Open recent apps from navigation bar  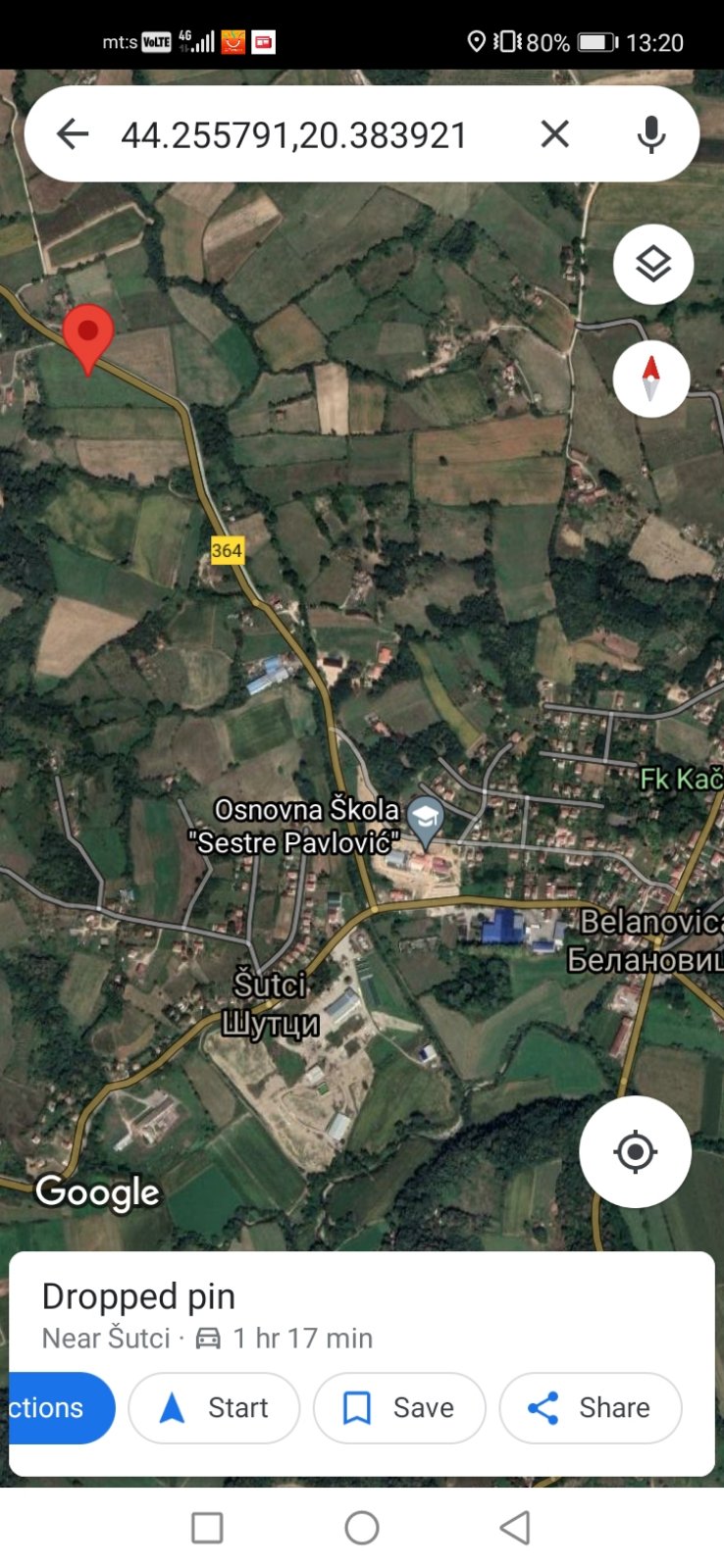207,1527
